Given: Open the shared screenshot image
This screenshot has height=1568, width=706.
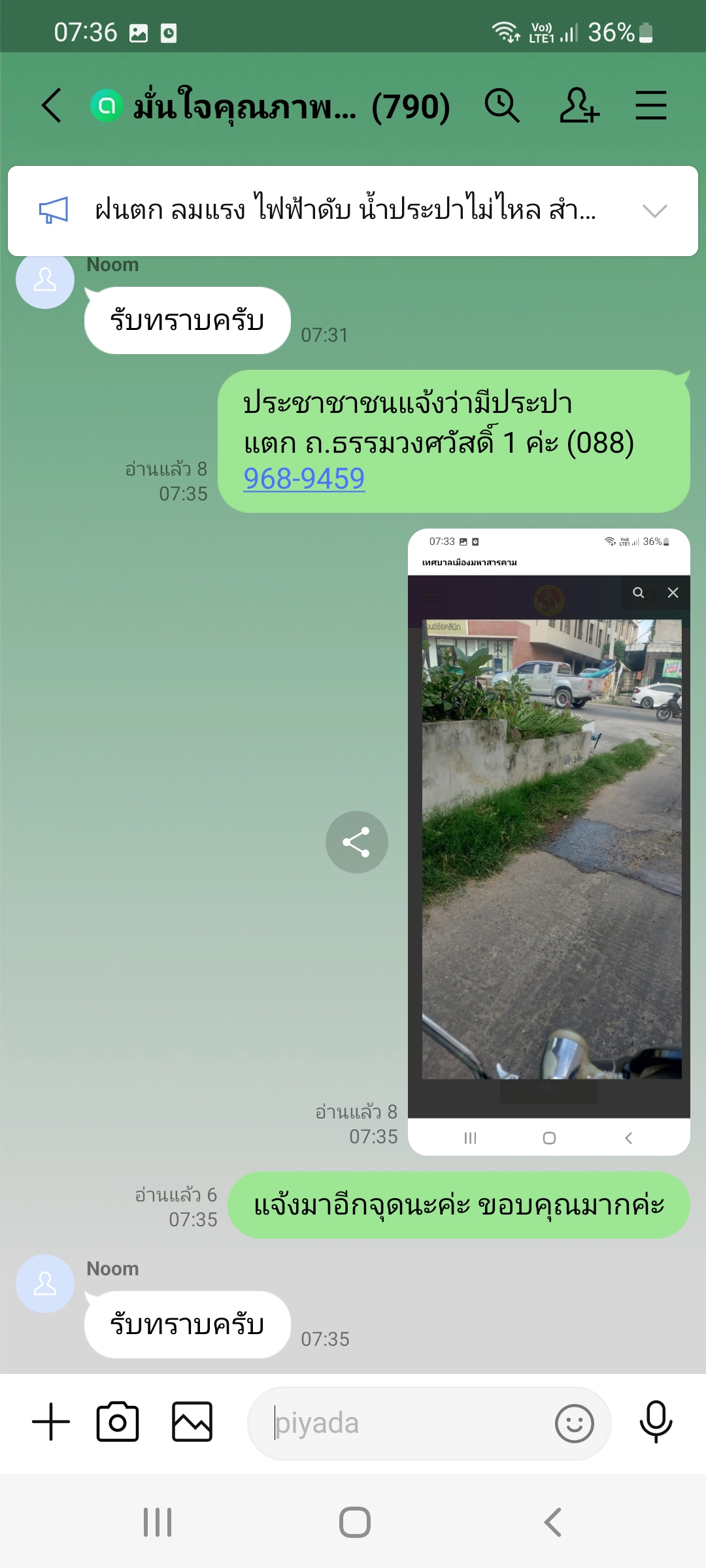Looking at the screenshot, I should pos(549,841).
